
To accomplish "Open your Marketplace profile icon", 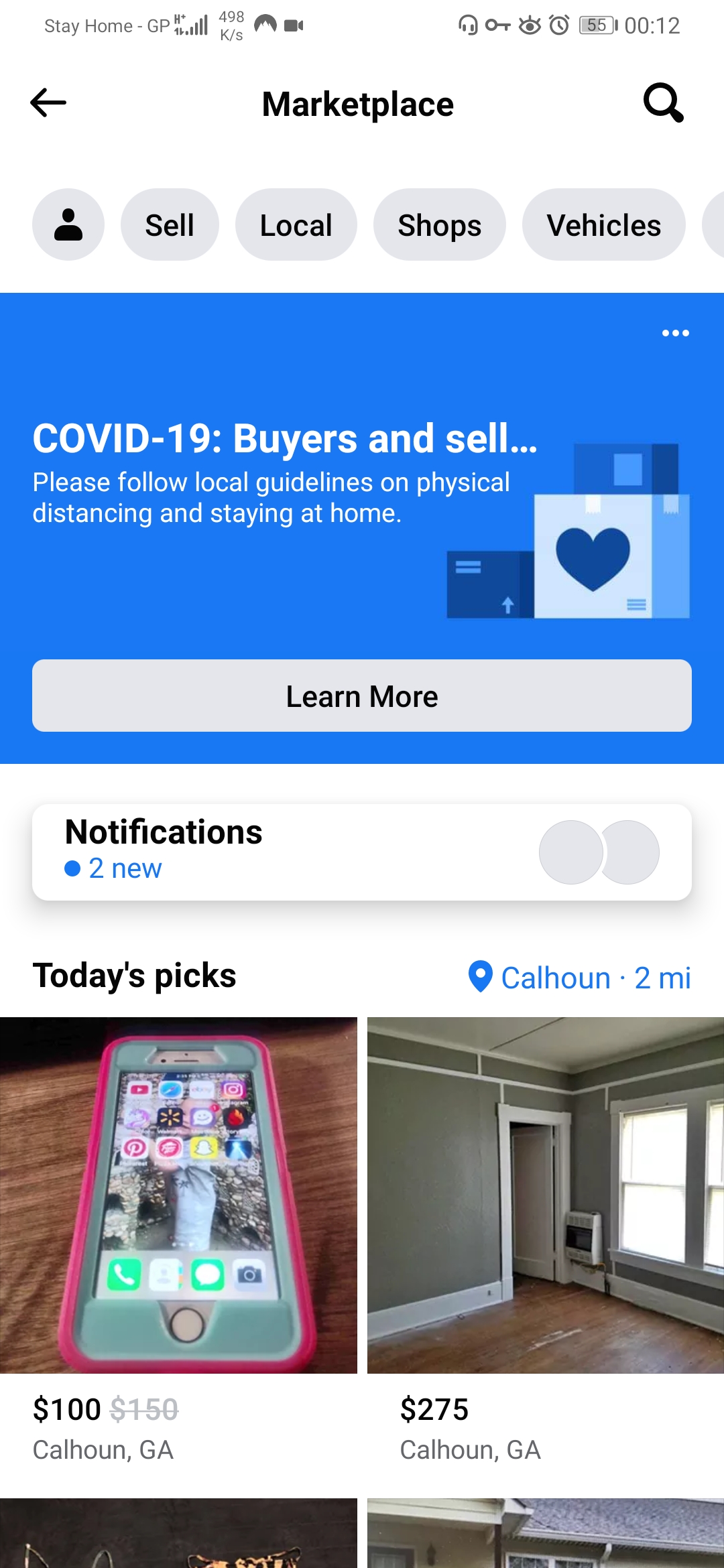I will pyautogui.click(x=68, y=224).
